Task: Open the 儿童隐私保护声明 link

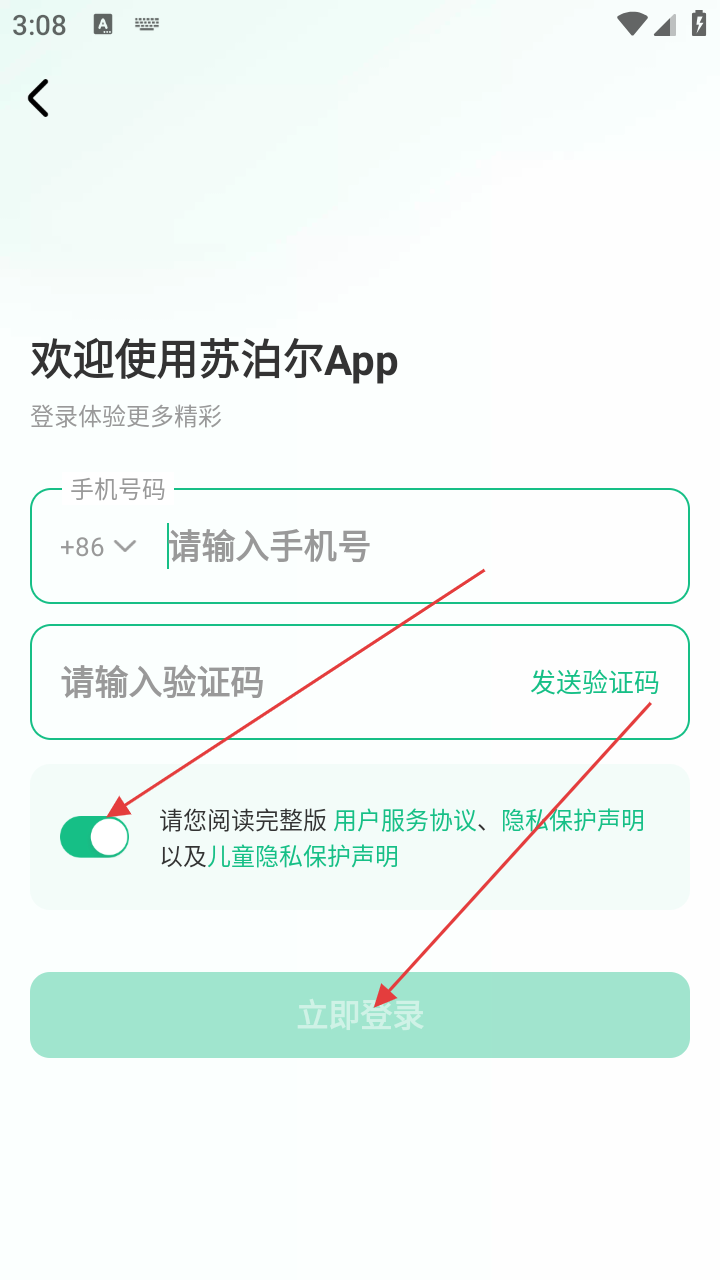Action: pos(302,857)
